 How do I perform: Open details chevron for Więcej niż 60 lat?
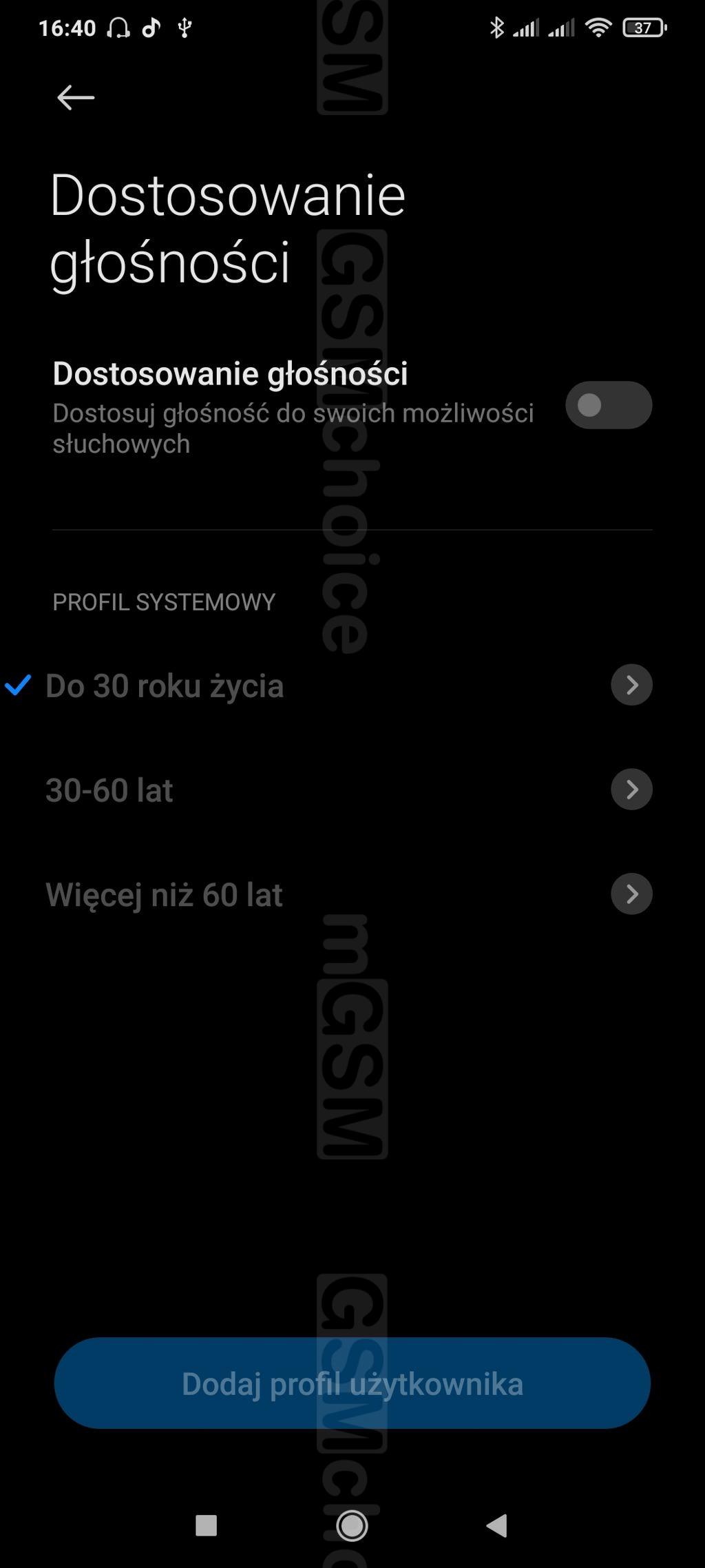(x=631, y=894)
